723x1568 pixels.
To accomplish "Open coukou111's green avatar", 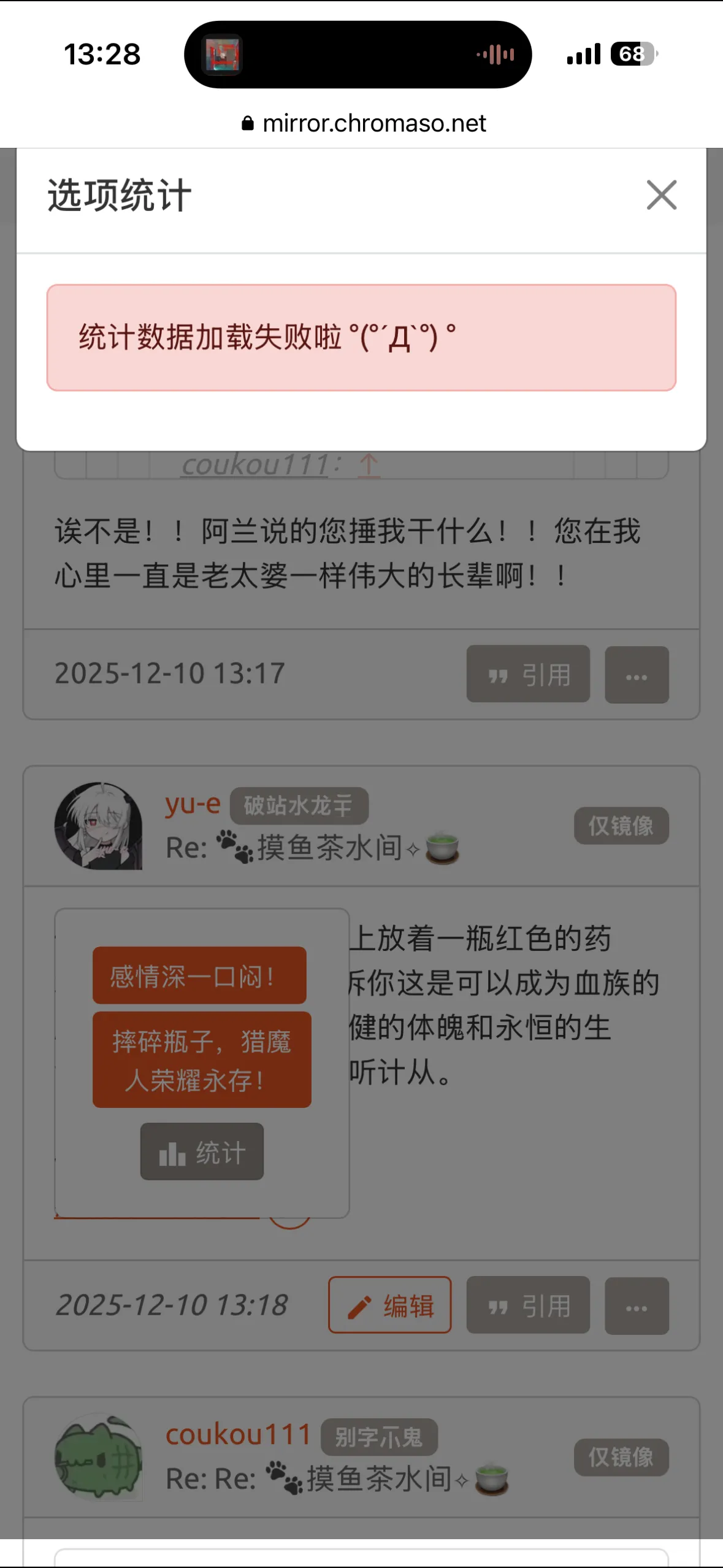I will [x=98, y=1457].
